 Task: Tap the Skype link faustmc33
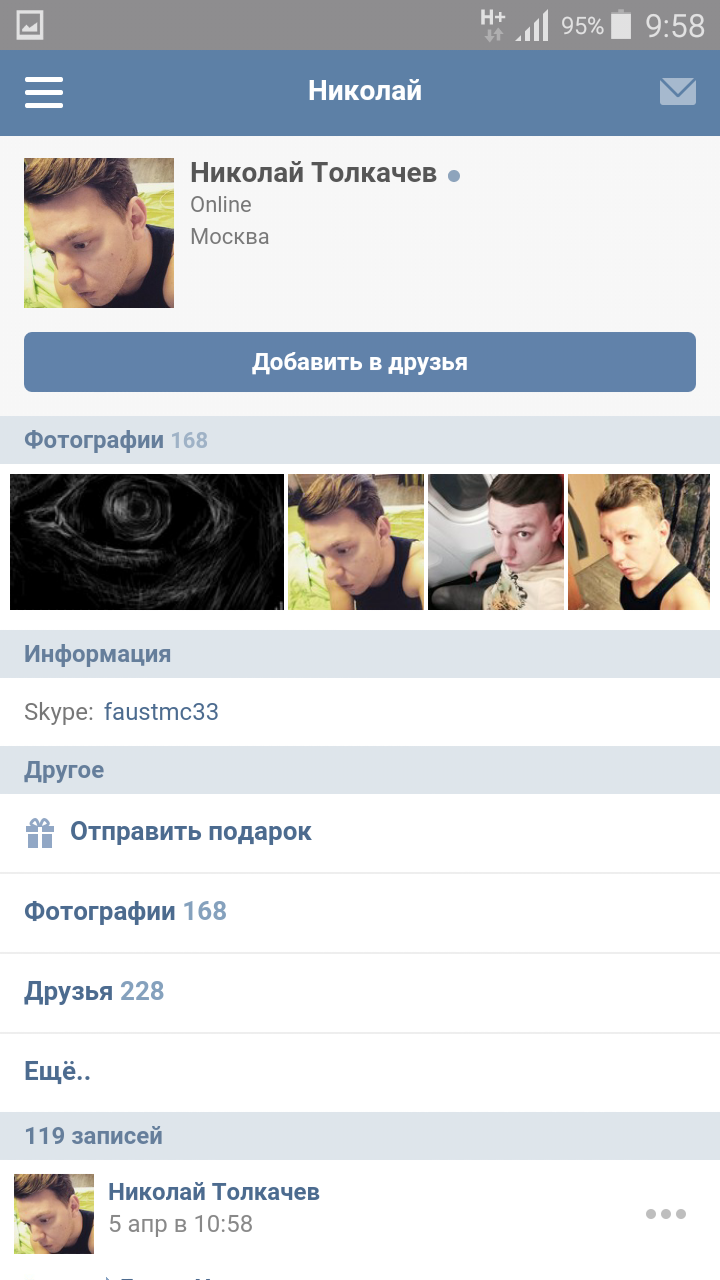tap(161, 712)
